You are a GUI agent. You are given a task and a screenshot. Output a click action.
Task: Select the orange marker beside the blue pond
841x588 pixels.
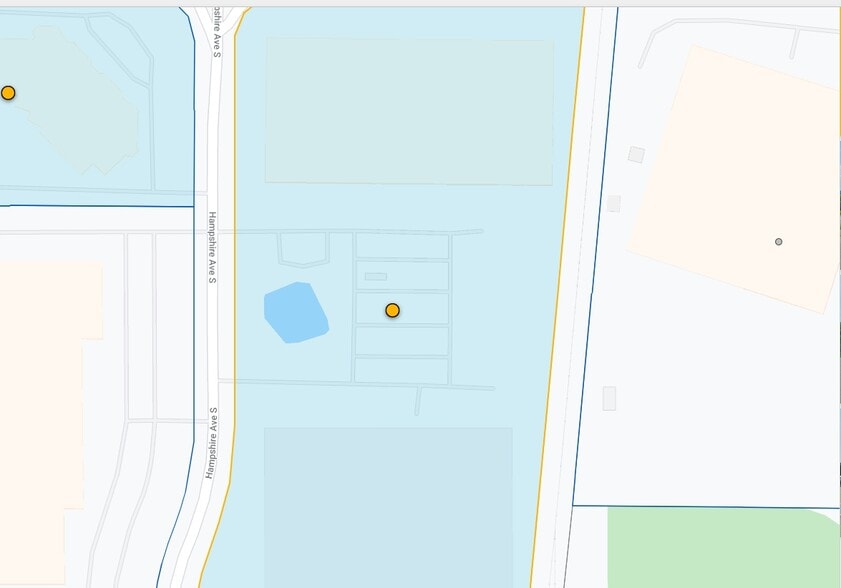[392, 310]
